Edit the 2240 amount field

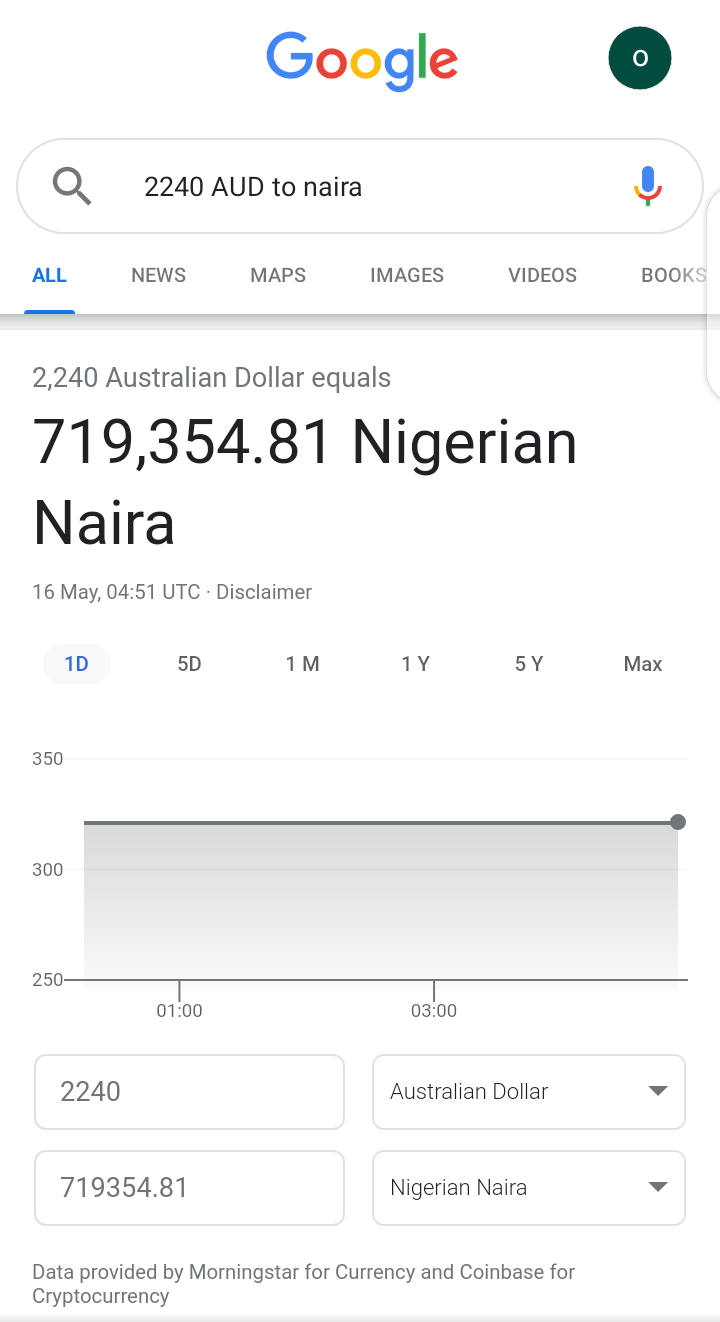click(190, 1092)
